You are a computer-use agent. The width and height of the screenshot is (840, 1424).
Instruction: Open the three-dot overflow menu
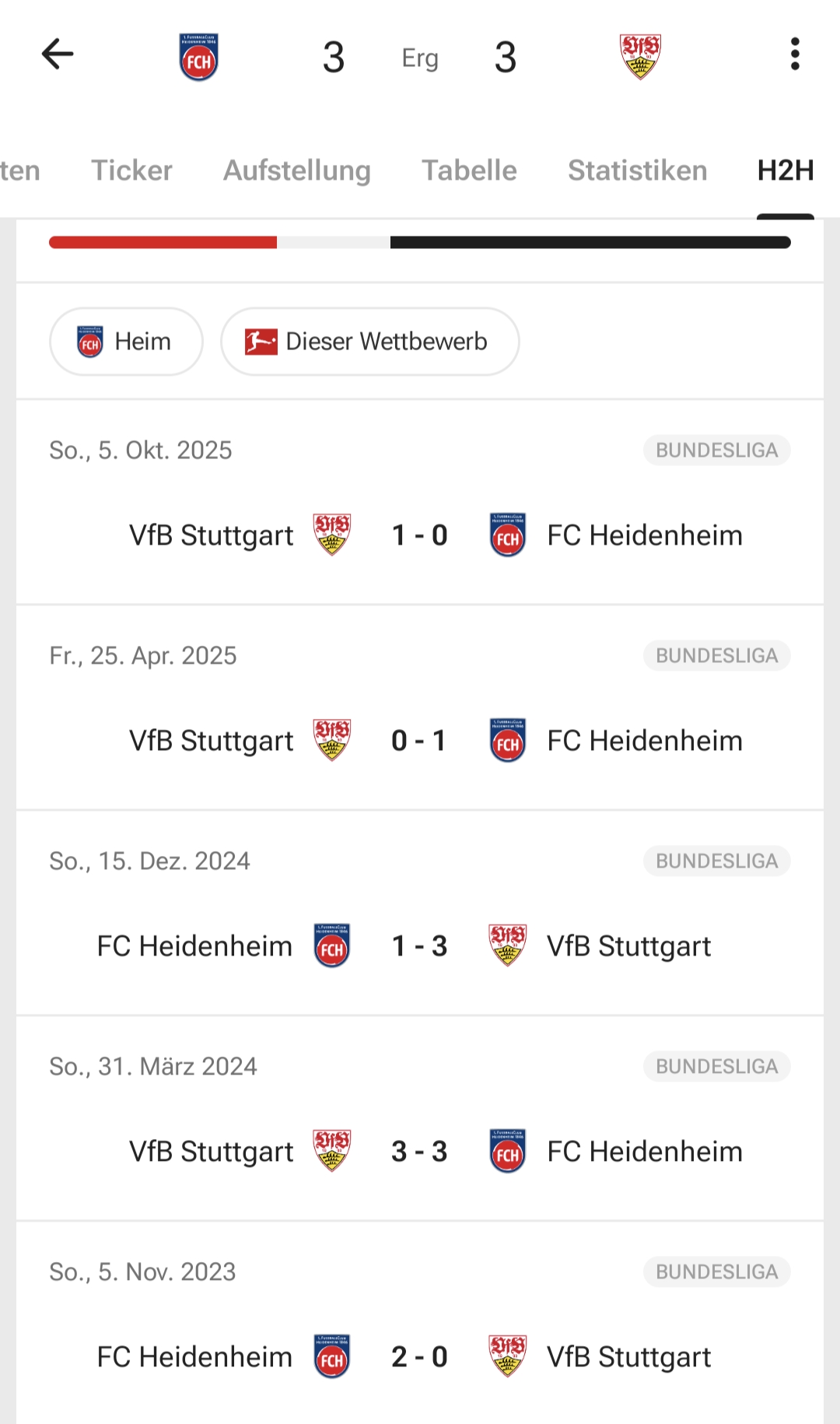click(x=794, y=54)
